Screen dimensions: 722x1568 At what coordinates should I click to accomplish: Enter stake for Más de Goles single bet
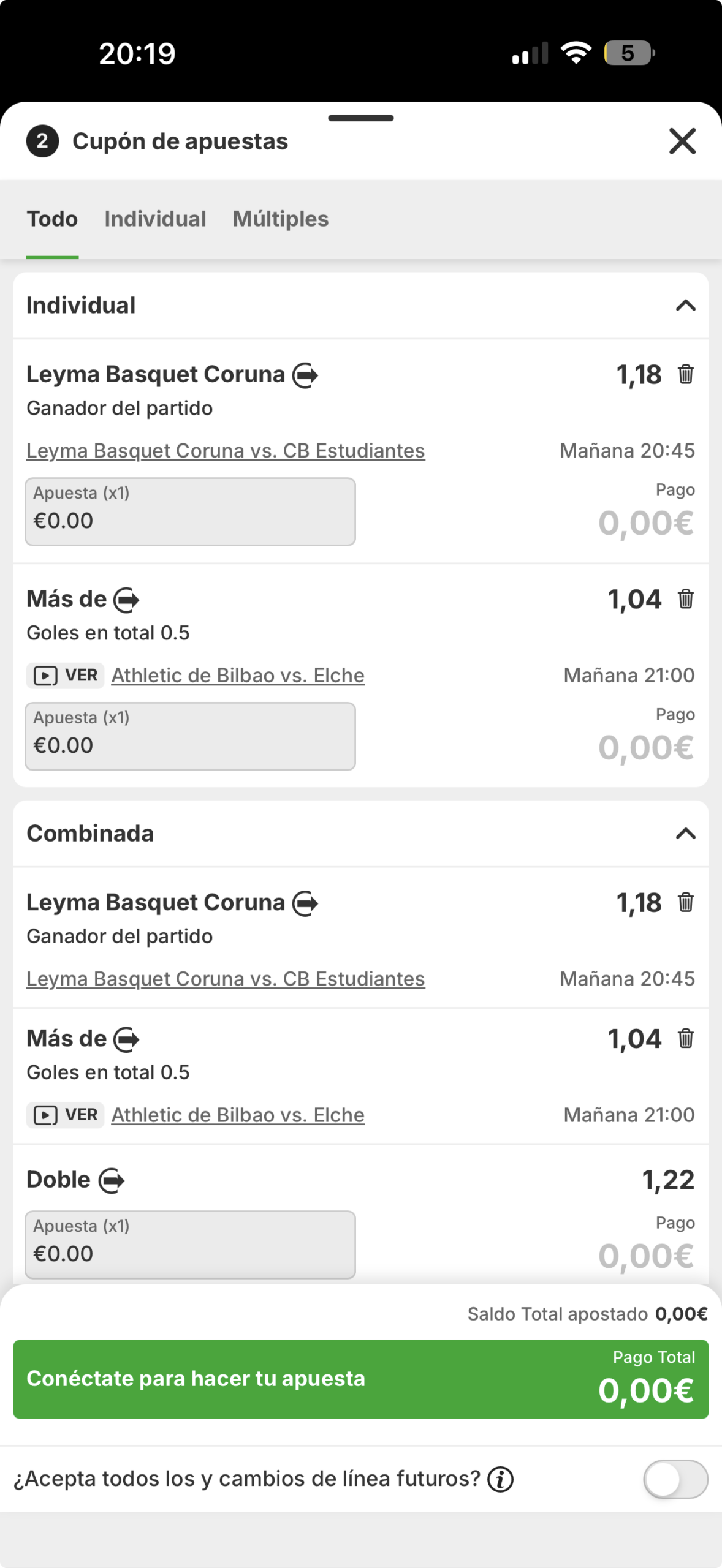coord(190,736)
